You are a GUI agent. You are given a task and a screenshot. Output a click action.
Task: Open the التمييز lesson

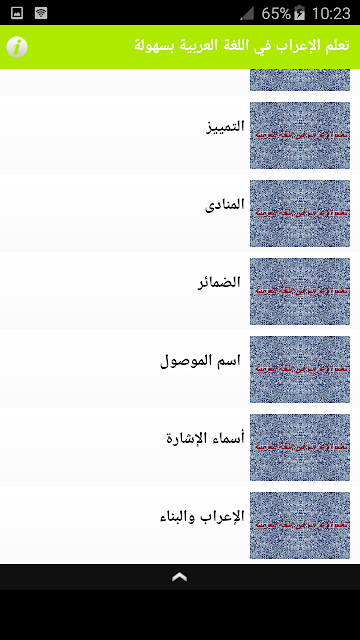click(180, 135)
